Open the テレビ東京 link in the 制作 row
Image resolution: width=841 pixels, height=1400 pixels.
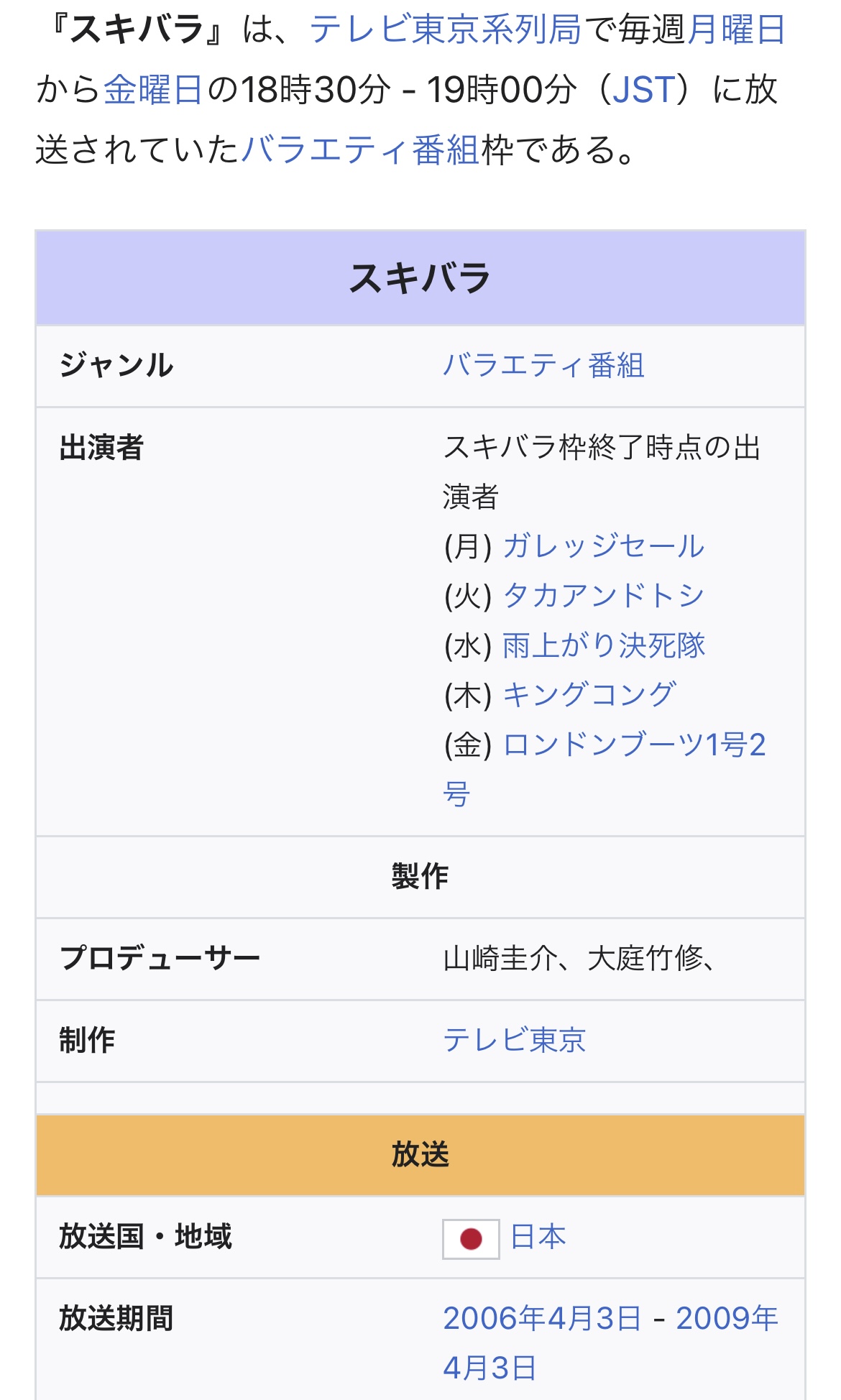tap(515, 1040)
